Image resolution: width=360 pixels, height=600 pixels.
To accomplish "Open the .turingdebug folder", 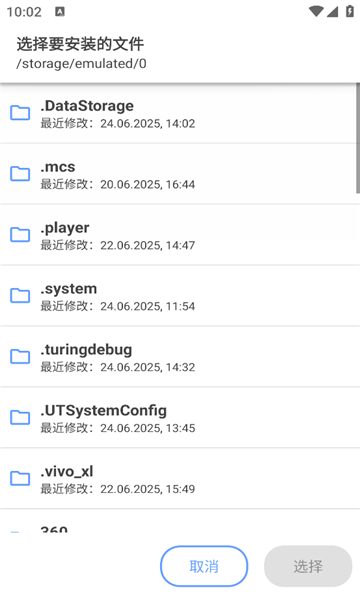I will pyautogui.click(x=180, y=357).
